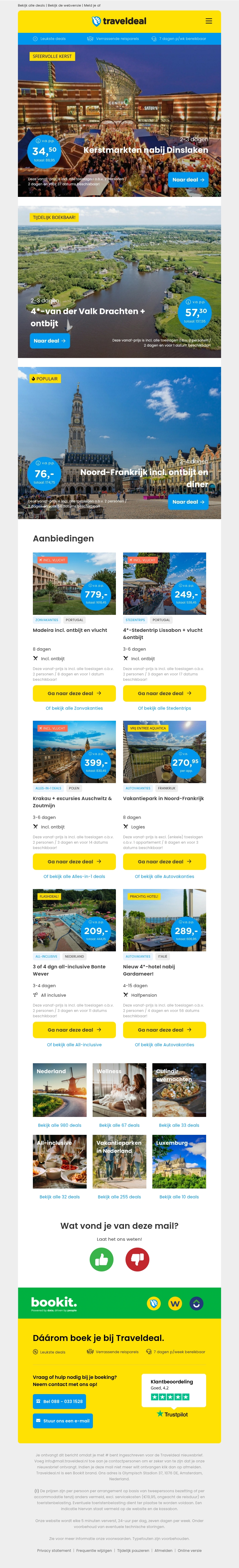The height and width of the screenshot is (1568, 239).
Task: Open the hamburger menu
Action: click(209, 21)
